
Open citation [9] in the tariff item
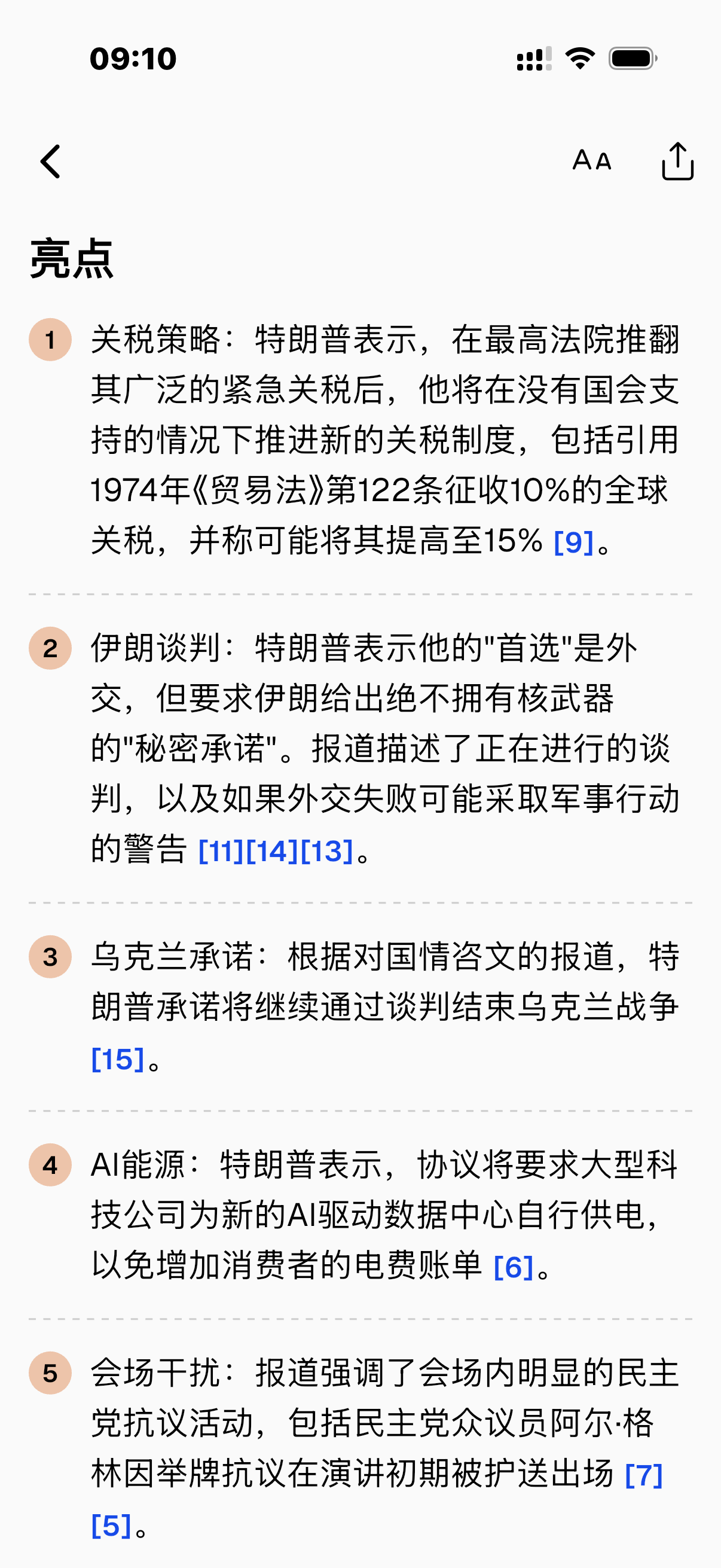point(573,542)
